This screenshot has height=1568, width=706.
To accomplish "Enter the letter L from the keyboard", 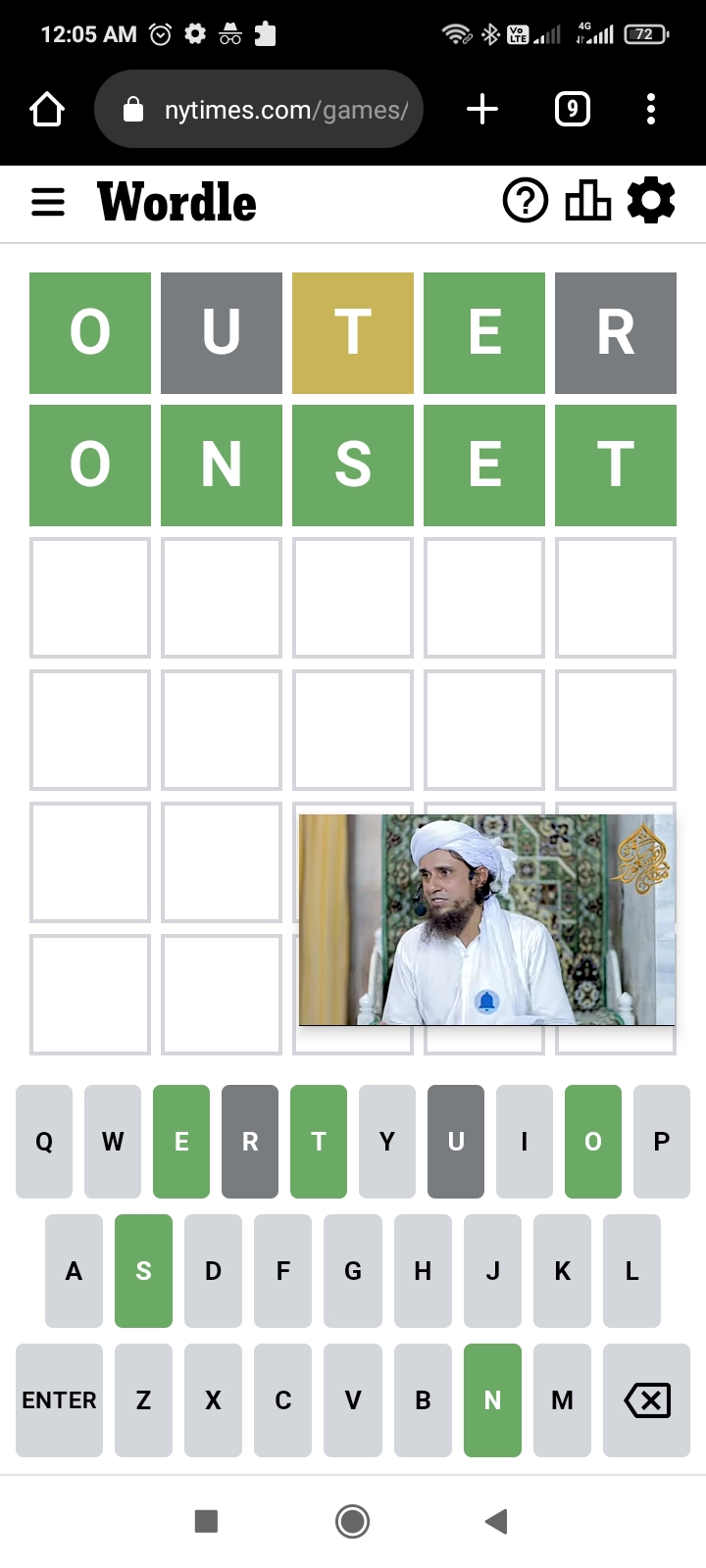I will pyautogui.click(x=632, y=1271).
